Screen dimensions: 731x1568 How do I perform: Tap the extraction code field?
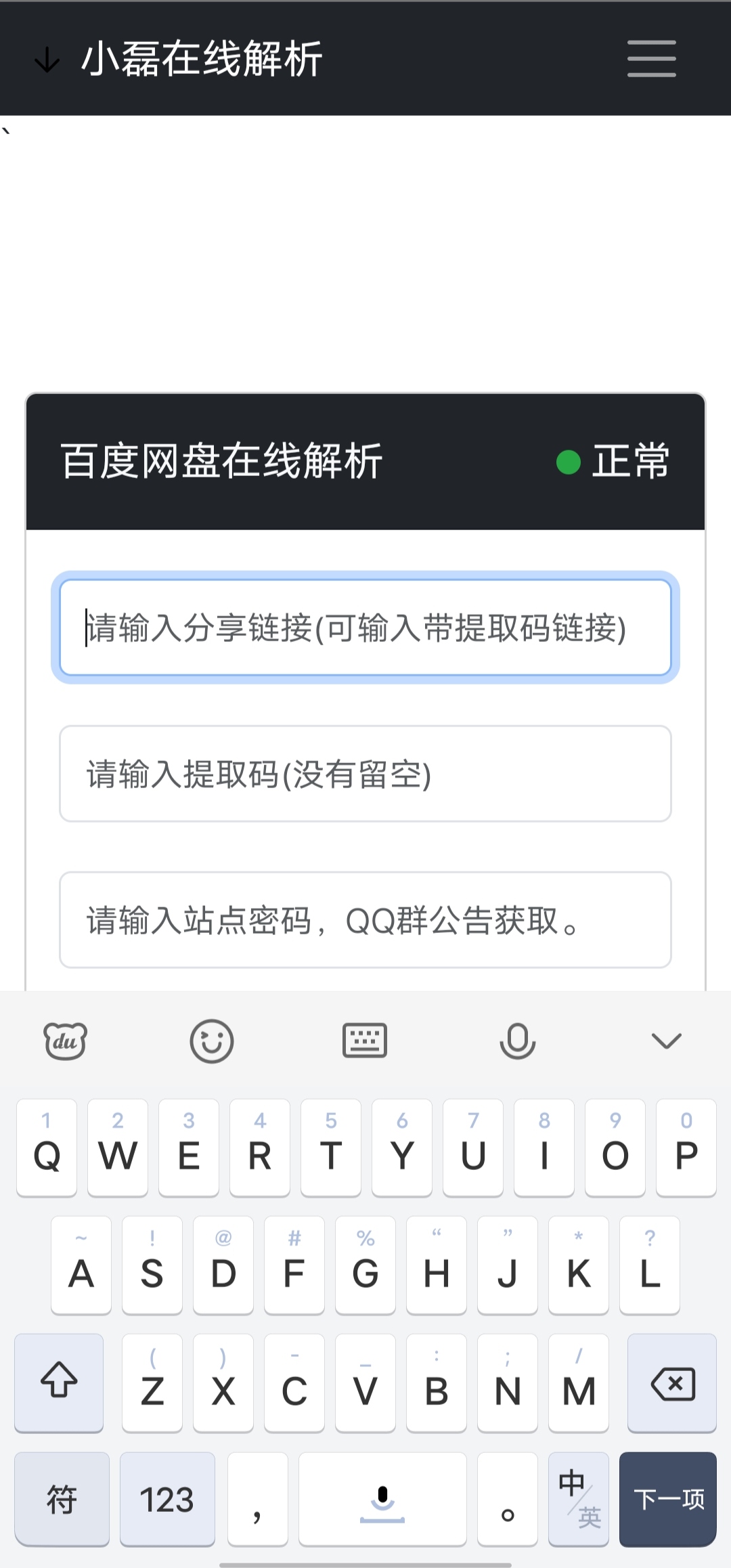(365, 774)
